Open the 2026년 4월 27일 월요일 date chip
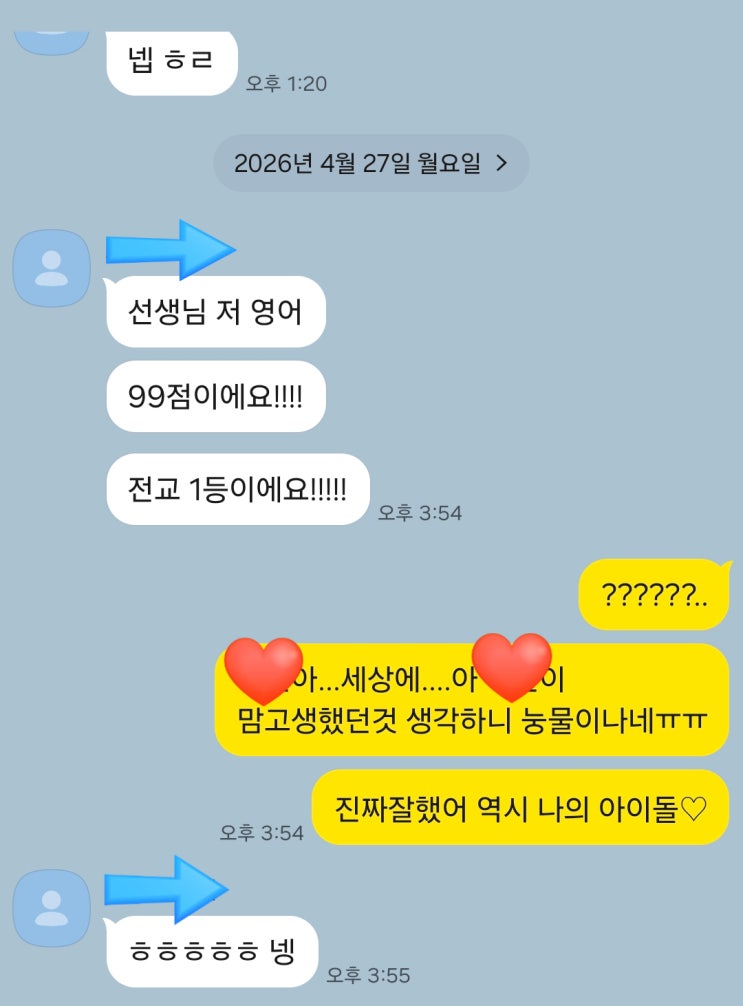Viewport: 743px width, 1006px height. coord(371,163)
